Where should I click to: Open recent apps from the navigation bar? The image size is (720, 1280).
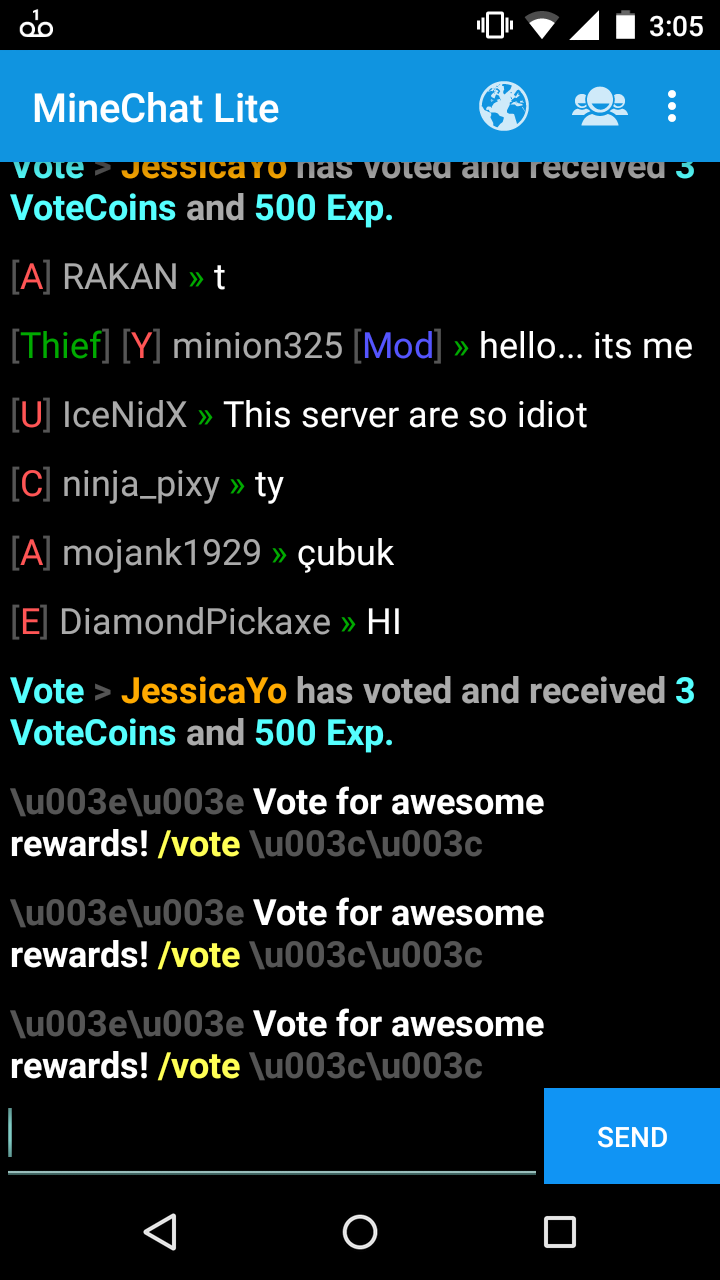[560, 1232]
